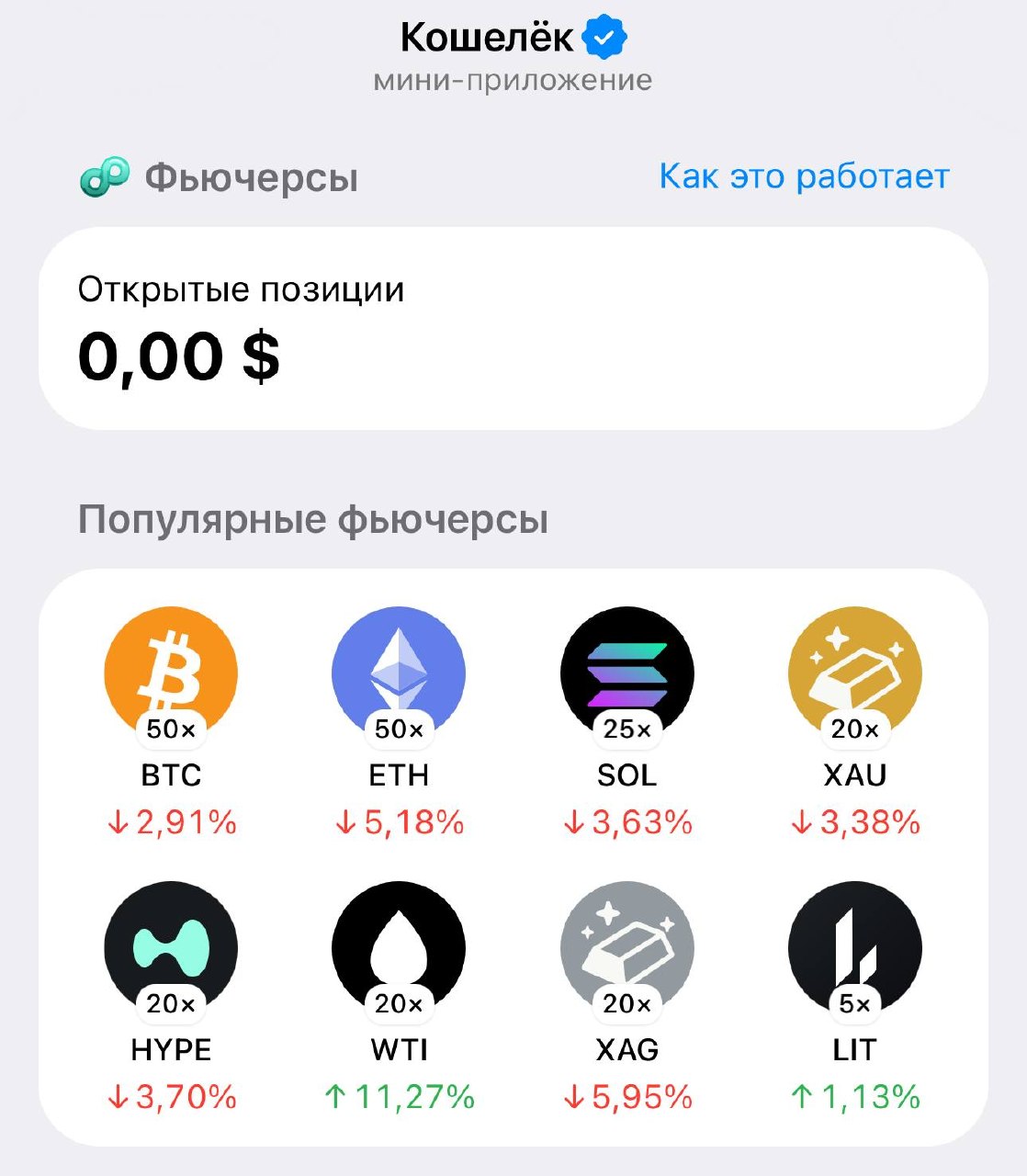The image size is (1027, 1176).
Task: Open the 'Как это работает' link
Action: [804, 175]
